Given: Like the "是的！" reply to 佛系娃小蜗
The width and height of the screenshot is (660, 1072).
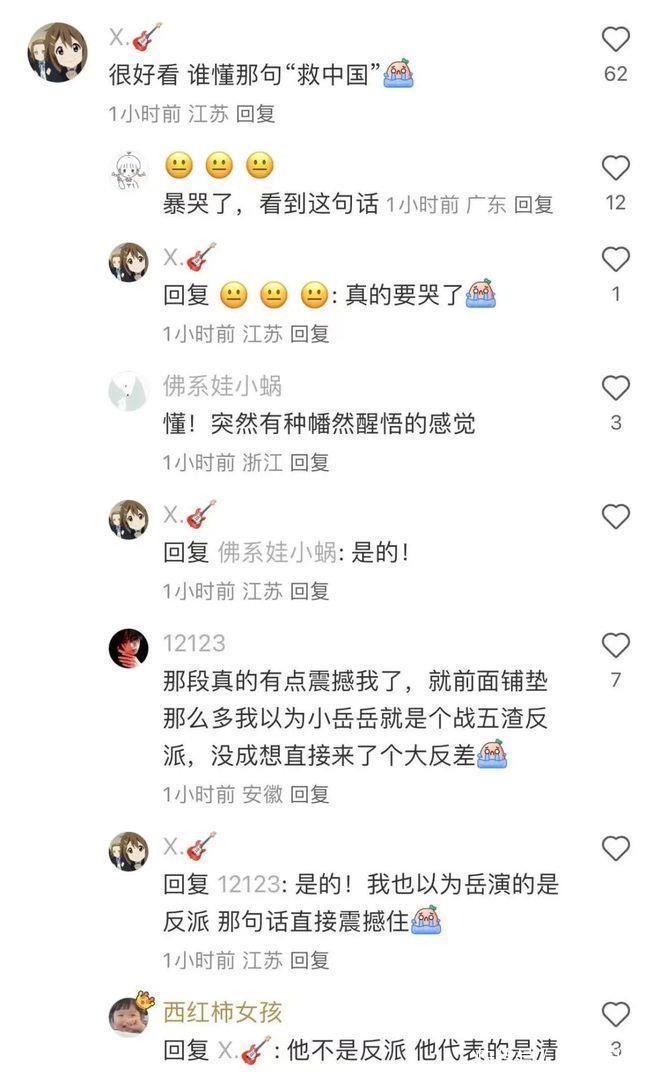Looking at the screenshot, I should click(x=616, y=517).
